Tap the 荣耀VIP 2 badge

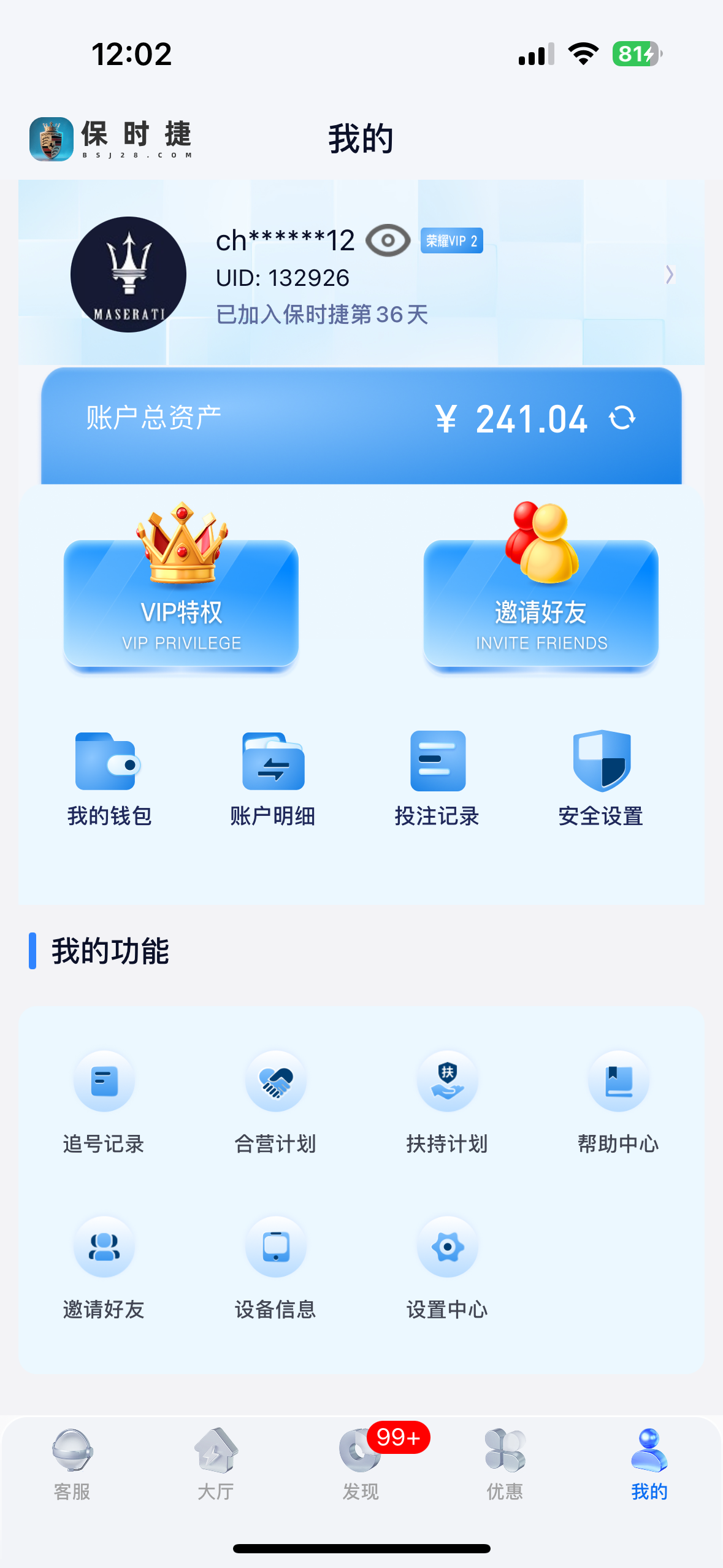tap(452, 240)
